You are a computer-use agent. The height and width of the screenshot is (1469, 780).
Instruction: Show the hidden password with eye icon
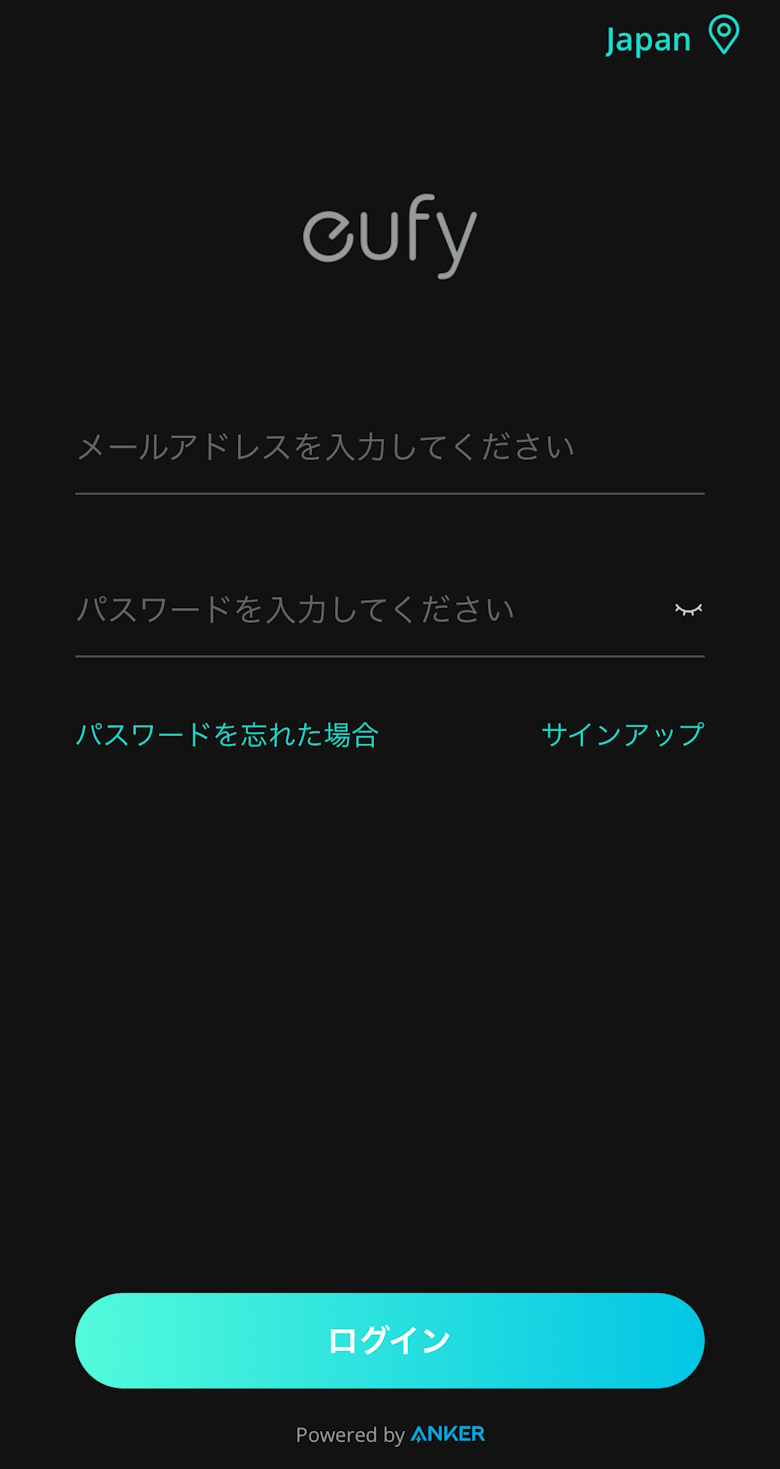[x=688, y=609]
